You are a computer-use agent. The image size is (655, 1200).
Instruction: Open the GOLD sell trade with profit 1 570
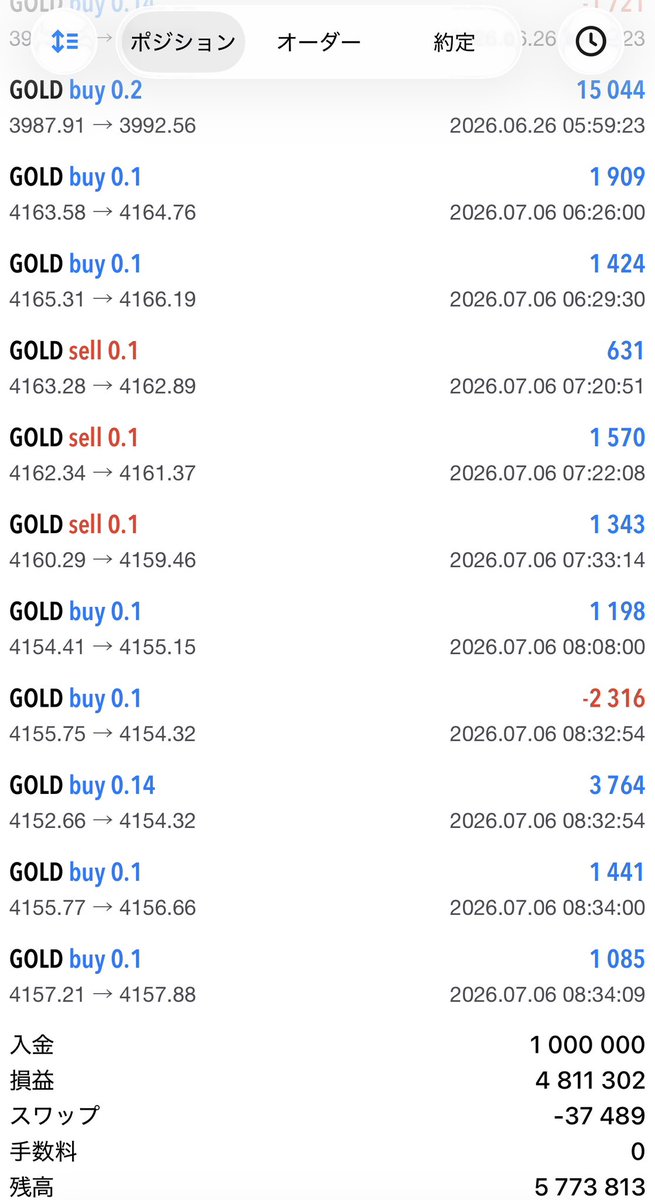pyautogui.click(x=327, y=455)
